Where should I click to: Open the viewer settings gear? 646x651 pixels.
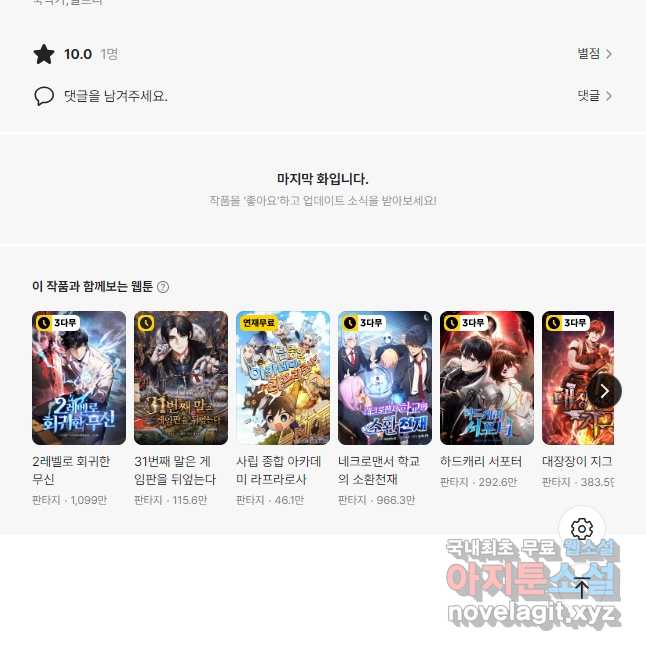coord(582,529)
